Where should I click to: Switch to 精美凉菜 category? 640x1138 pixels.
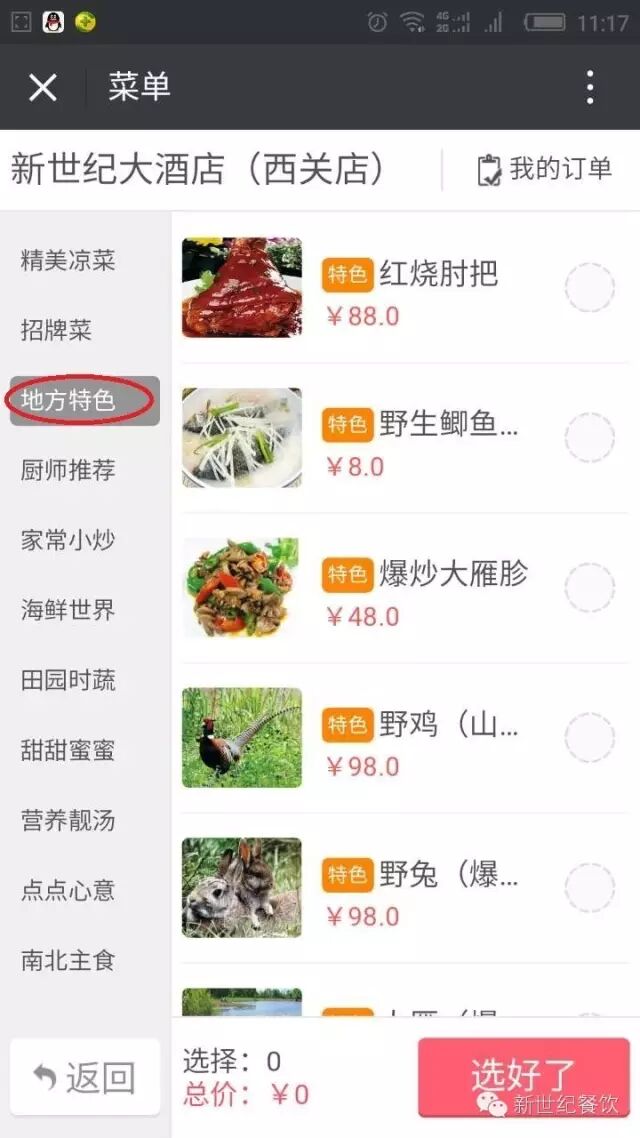point(68,261)
